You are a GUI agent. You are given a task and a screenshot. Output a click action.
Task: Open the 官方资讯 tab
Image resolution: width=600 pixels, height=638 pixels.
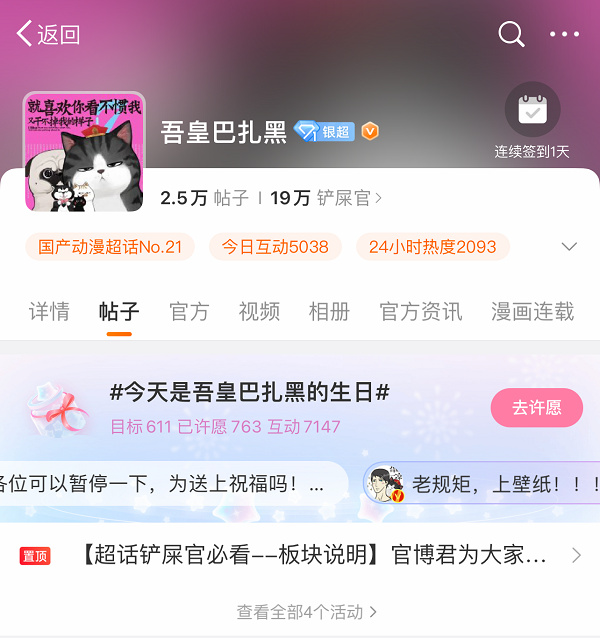pyautogui.click(x=420, y=311)
